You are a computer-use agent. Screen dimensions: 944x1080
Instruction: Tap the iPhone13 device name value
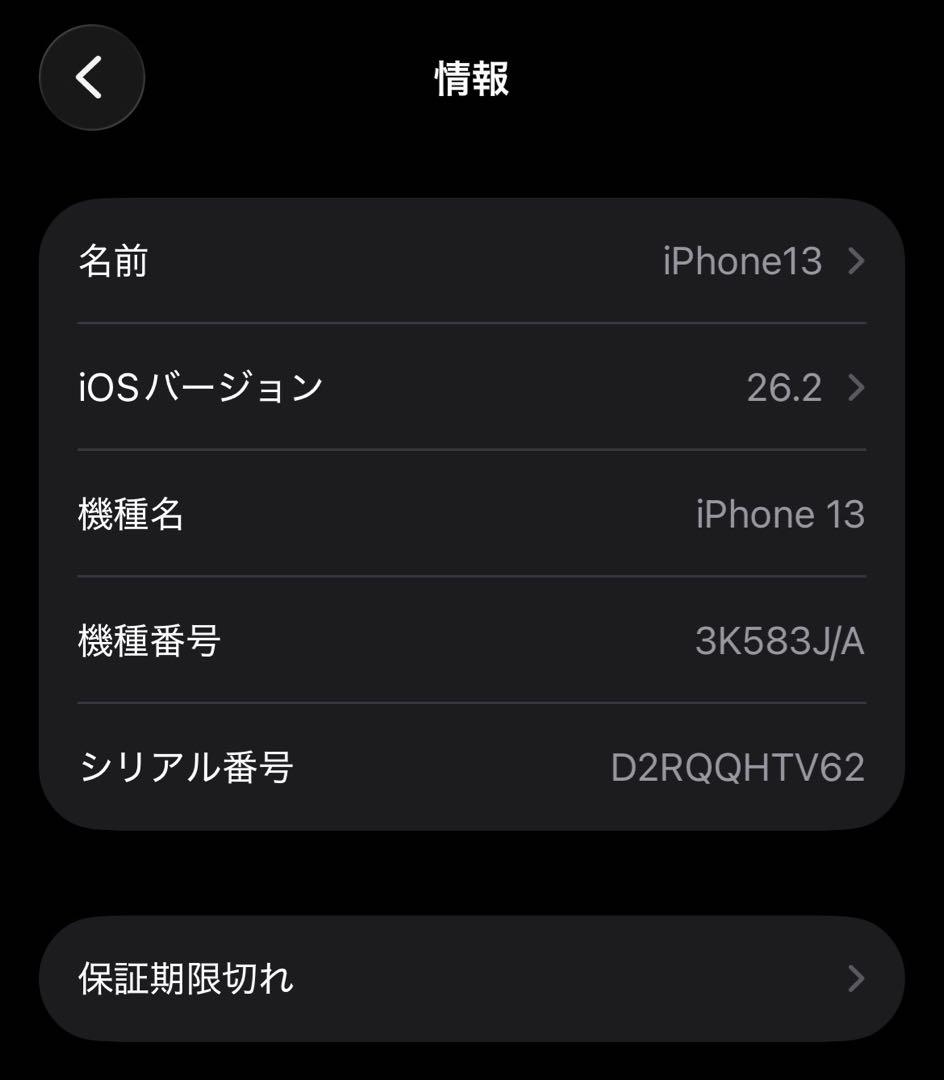743,263
